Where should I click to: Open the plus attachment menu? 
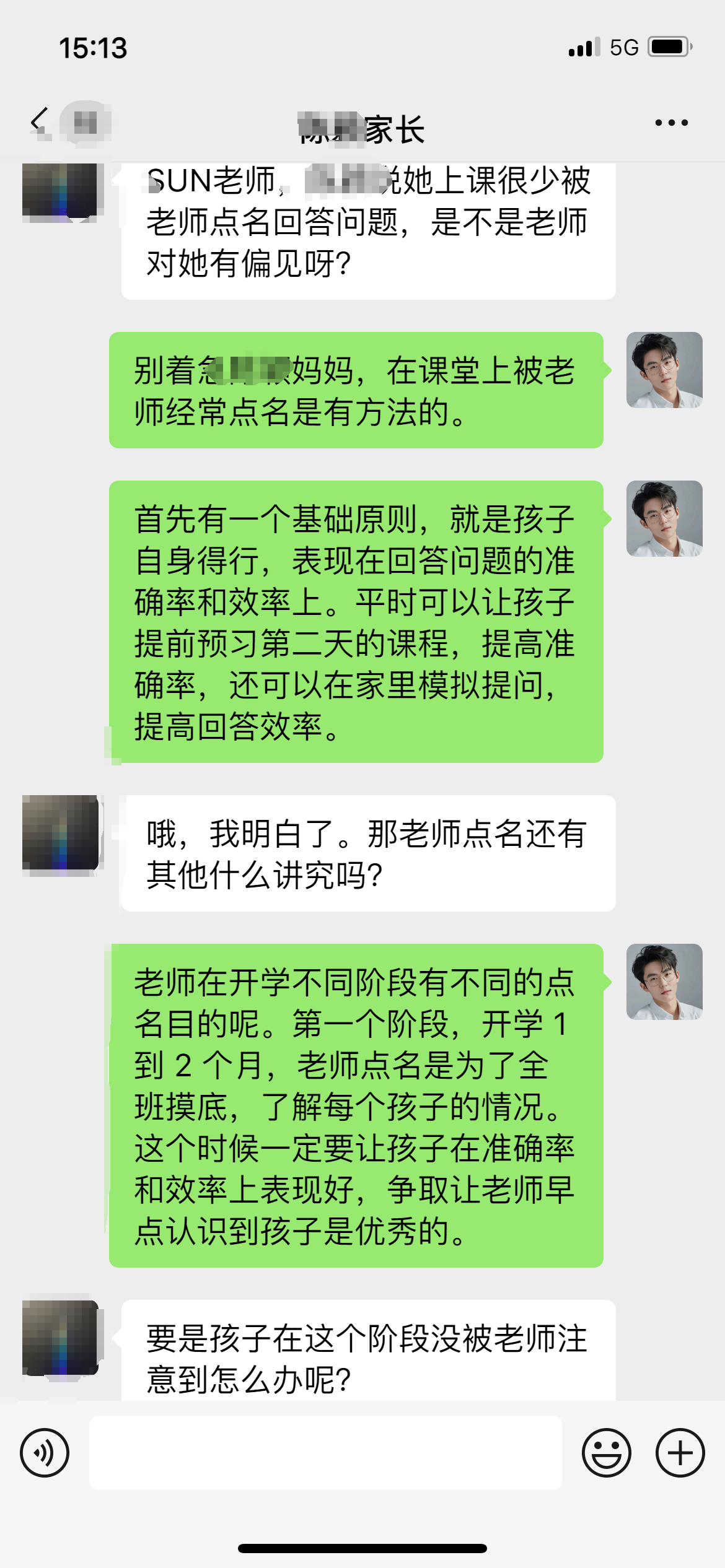point(680,1453)
